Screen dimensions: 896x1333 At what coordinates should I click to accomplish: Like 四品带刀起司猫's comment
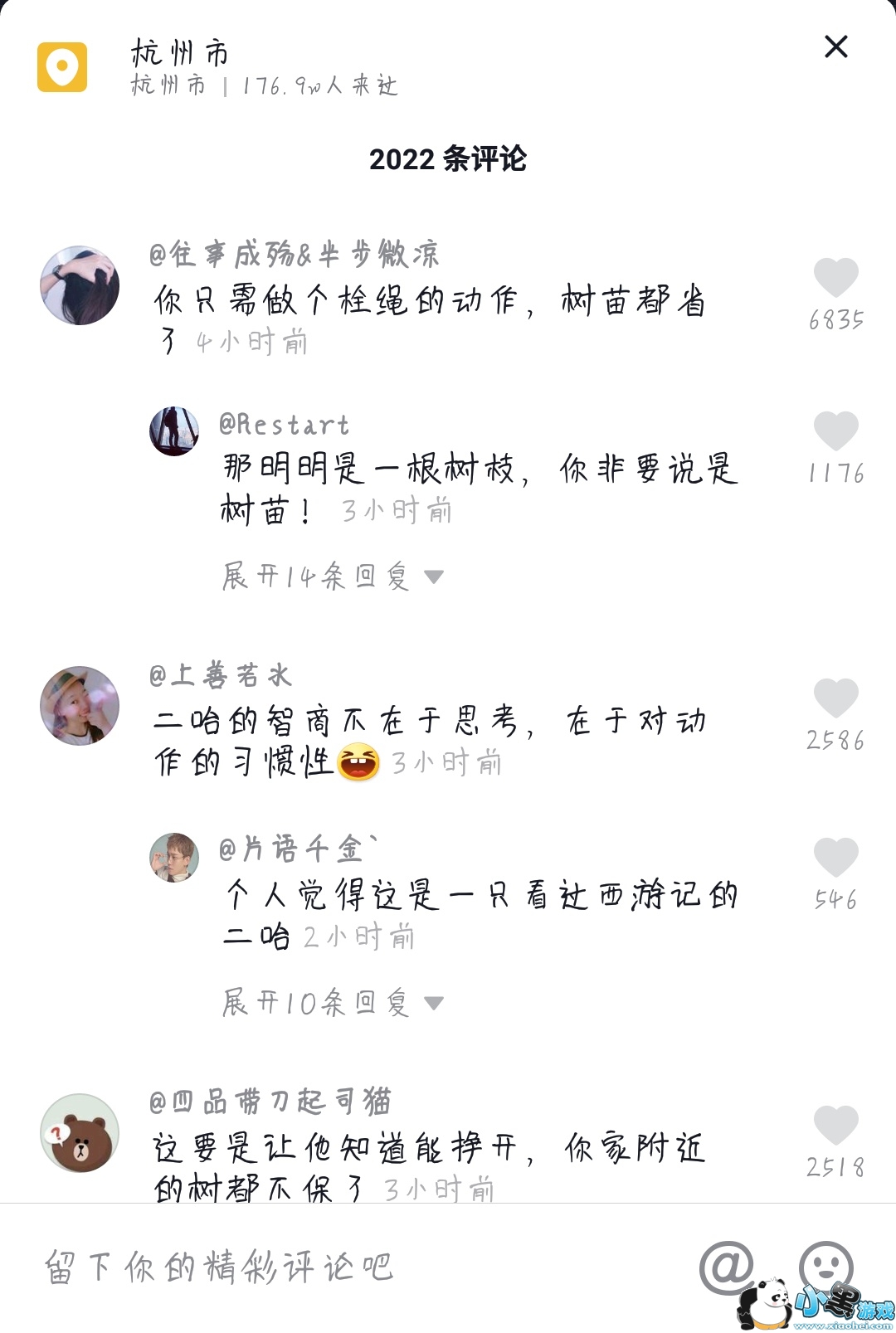835,1126
